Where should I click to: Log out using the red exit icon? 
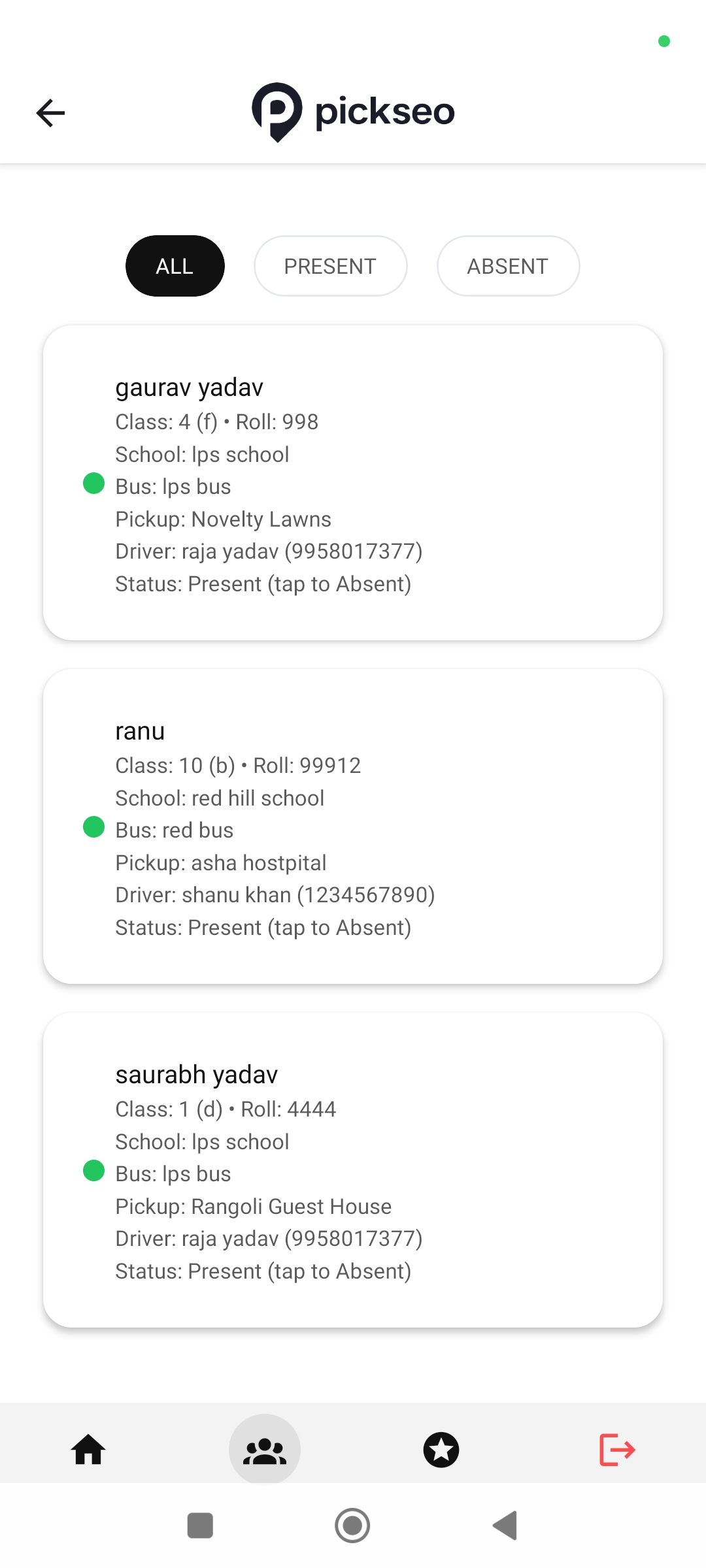tap(617, 1450)
